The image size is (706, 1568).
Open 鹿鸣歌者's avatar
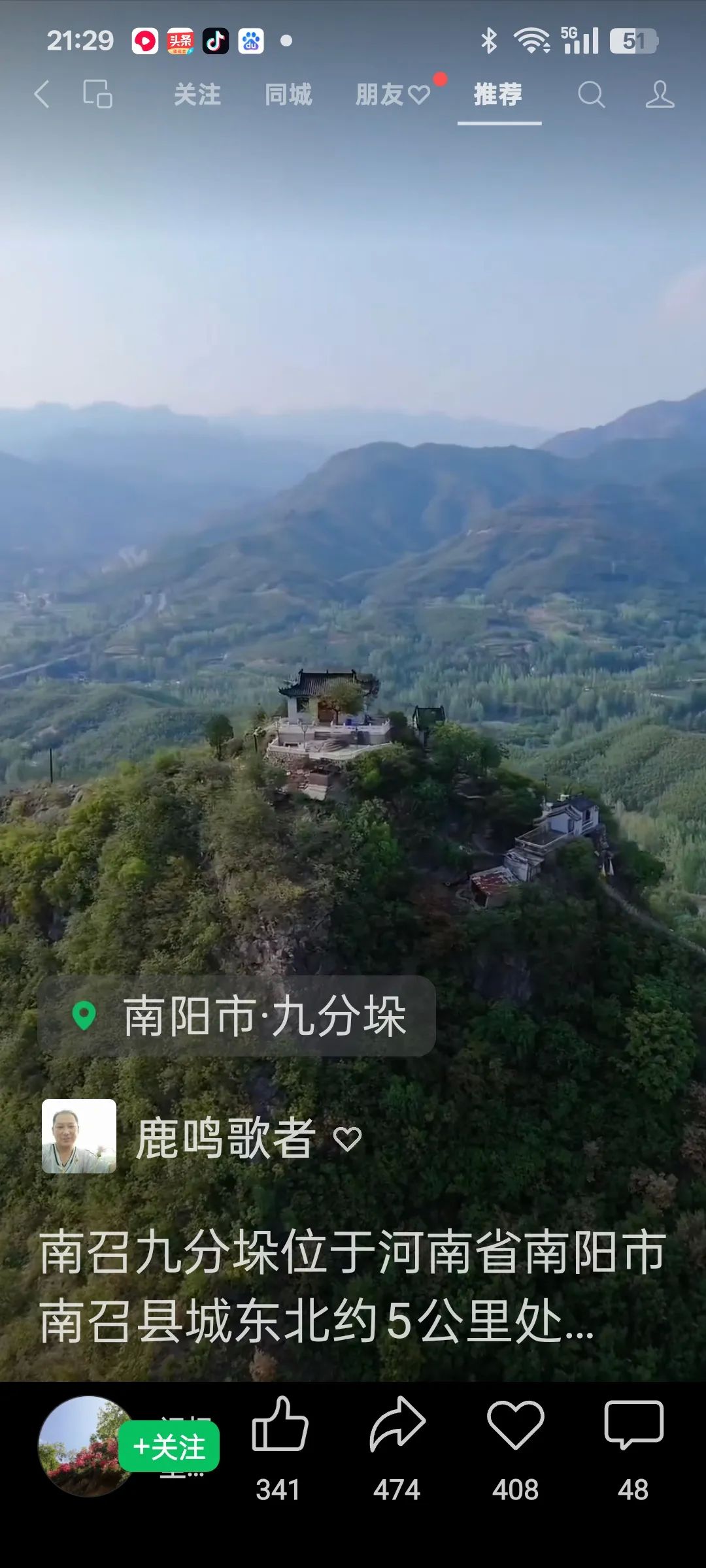[79, 1136]
